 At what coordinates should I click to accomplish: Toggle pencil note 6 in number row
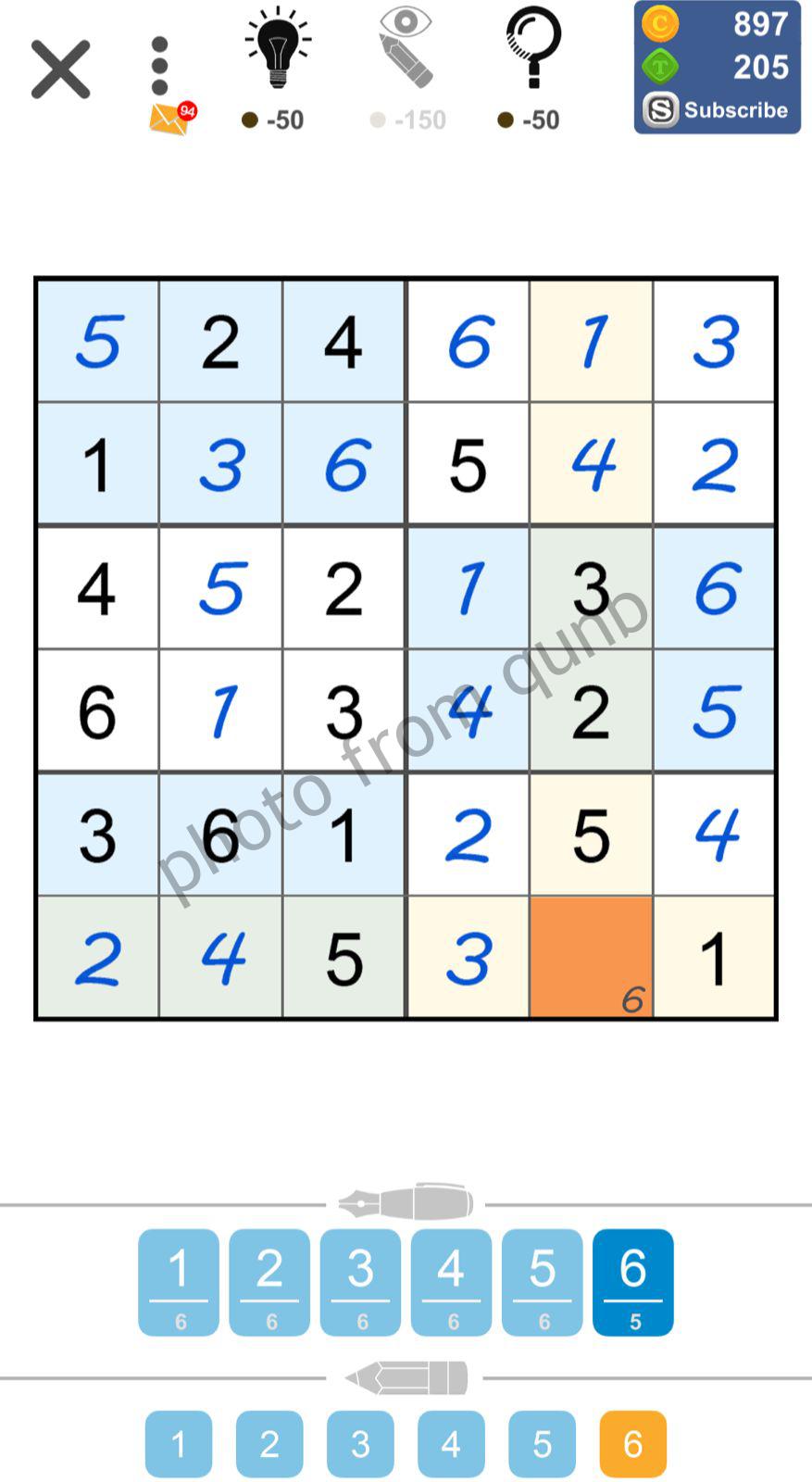coord(632,1442)
